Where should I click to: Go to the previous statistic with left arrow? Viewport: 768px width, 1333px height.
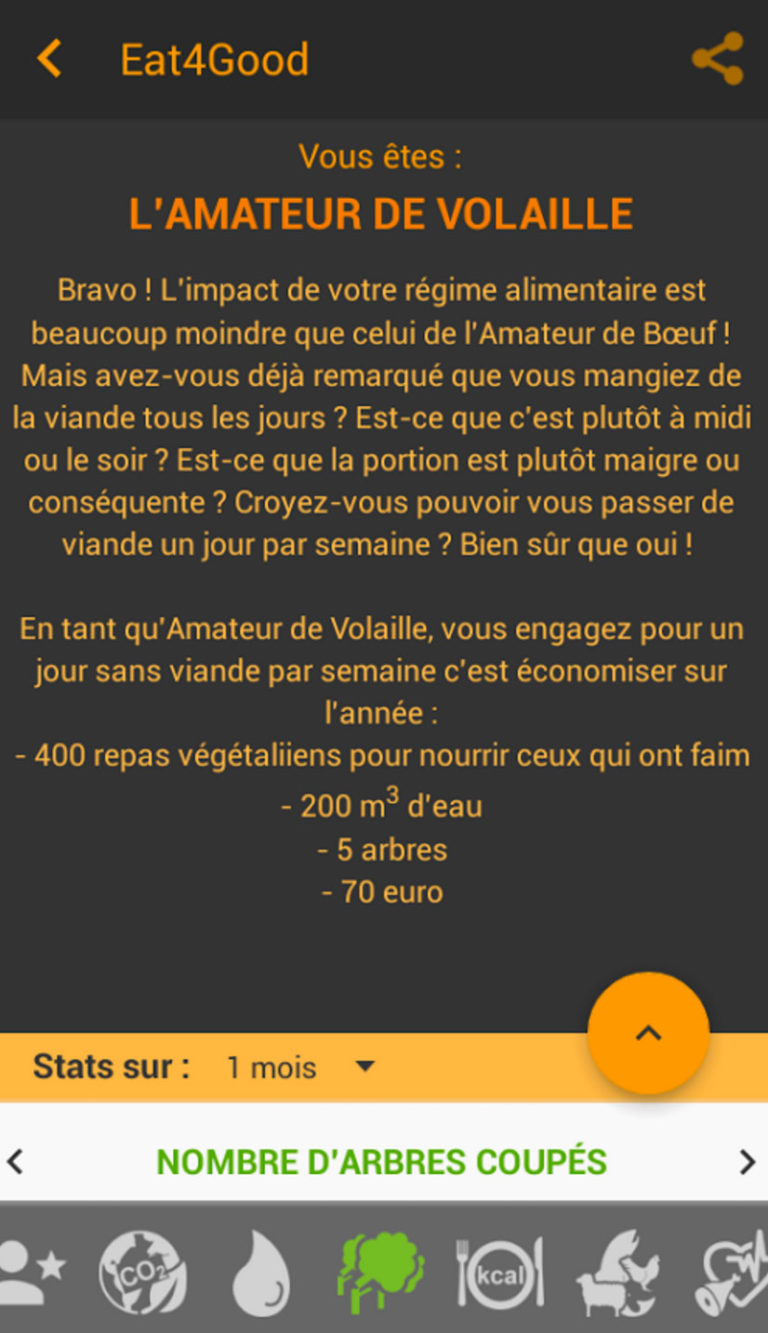[x=15, y=1162]
